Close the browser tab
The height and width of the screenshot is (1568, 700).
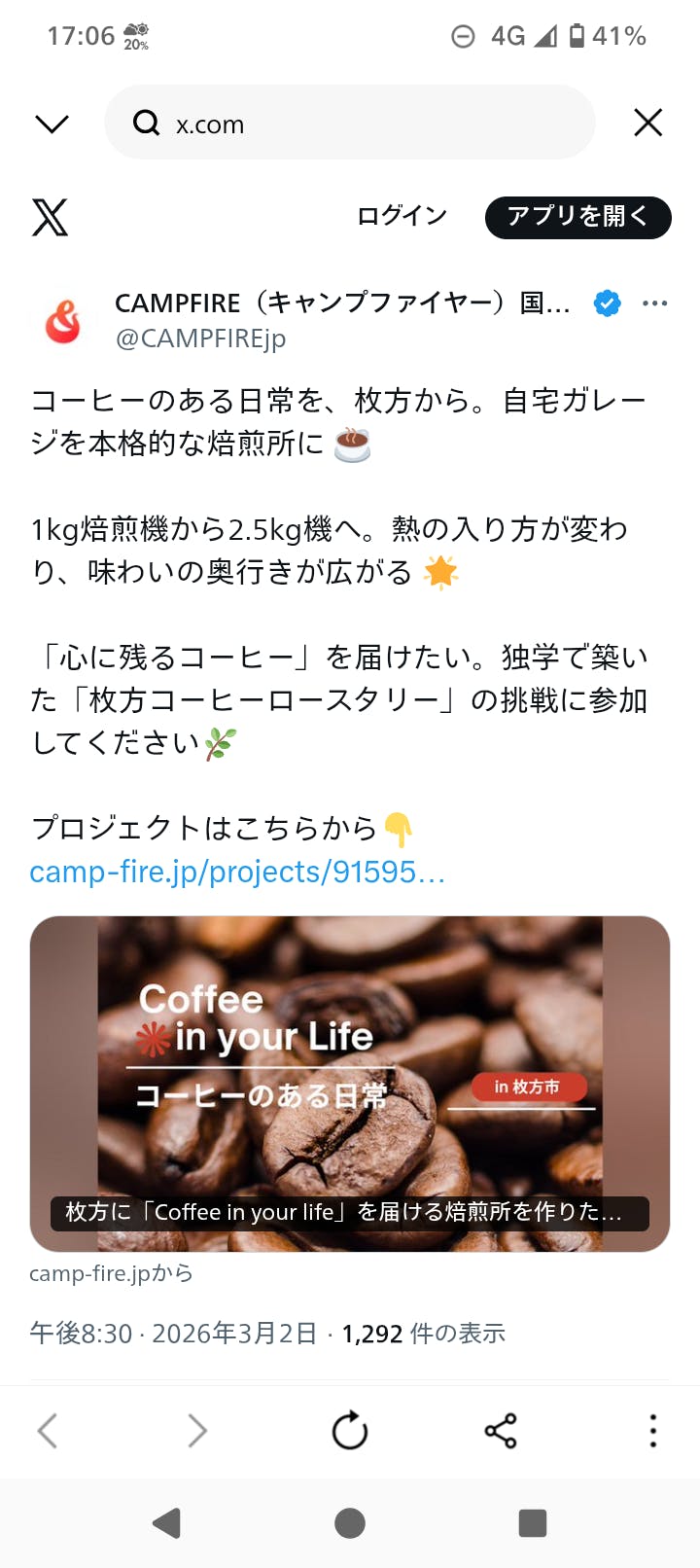647,124
